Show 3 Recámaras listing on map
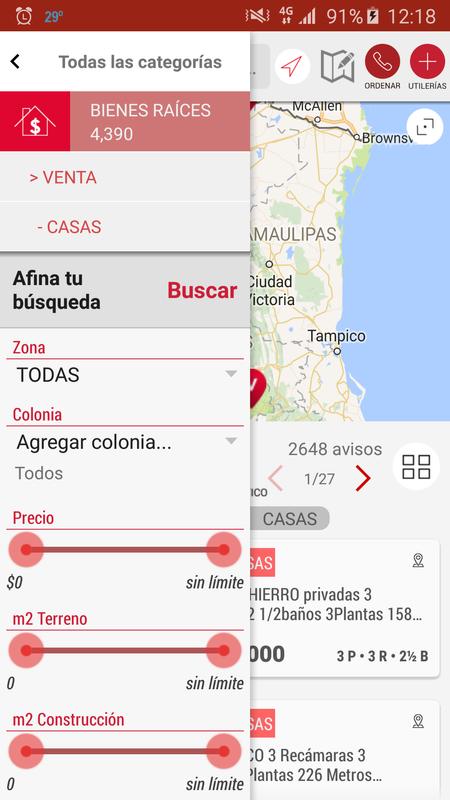 pyautogui.click(x=418, y=721)
